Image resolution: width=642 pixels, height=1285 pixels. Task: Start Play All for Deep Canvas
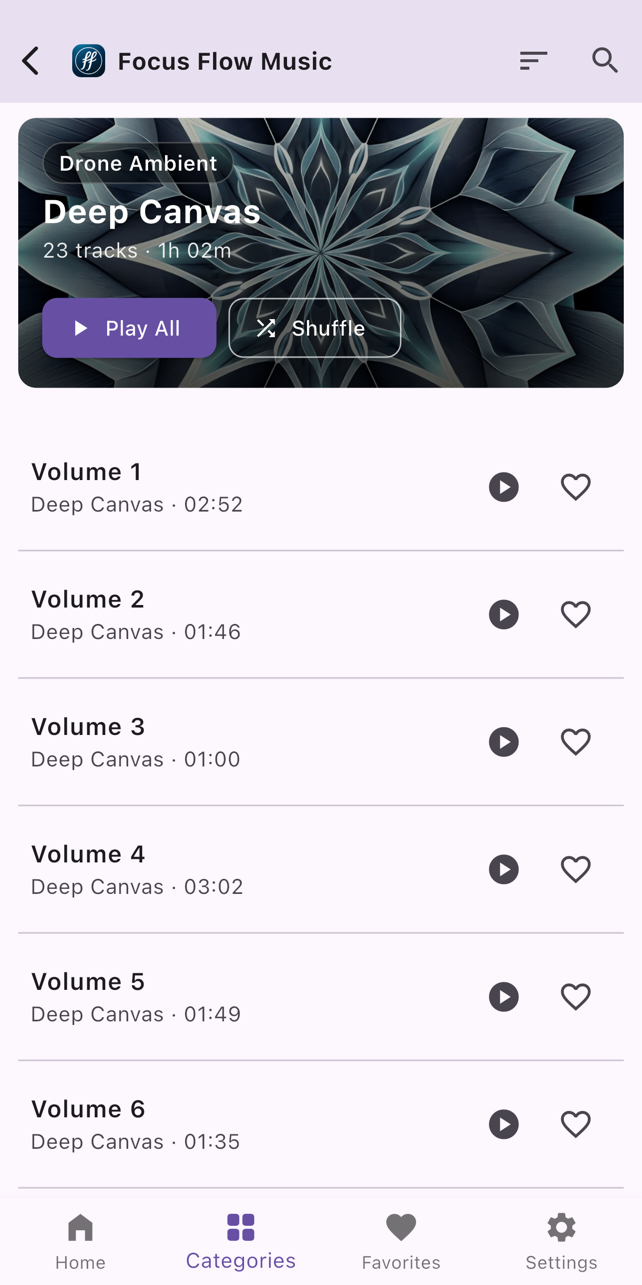(129, 328)
